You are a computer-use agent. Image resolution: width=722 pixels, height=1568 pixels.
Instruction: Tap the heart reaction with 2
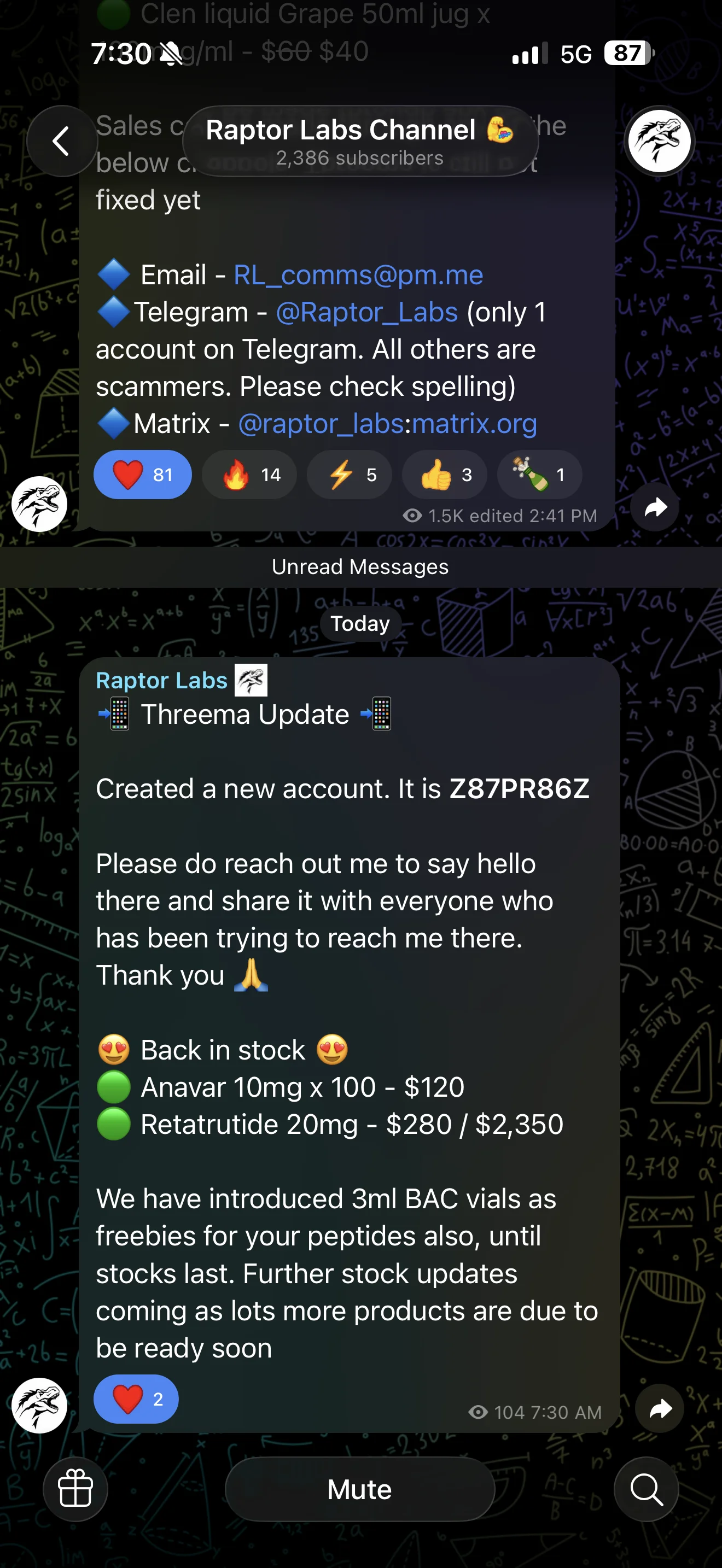pos(136,1400)
